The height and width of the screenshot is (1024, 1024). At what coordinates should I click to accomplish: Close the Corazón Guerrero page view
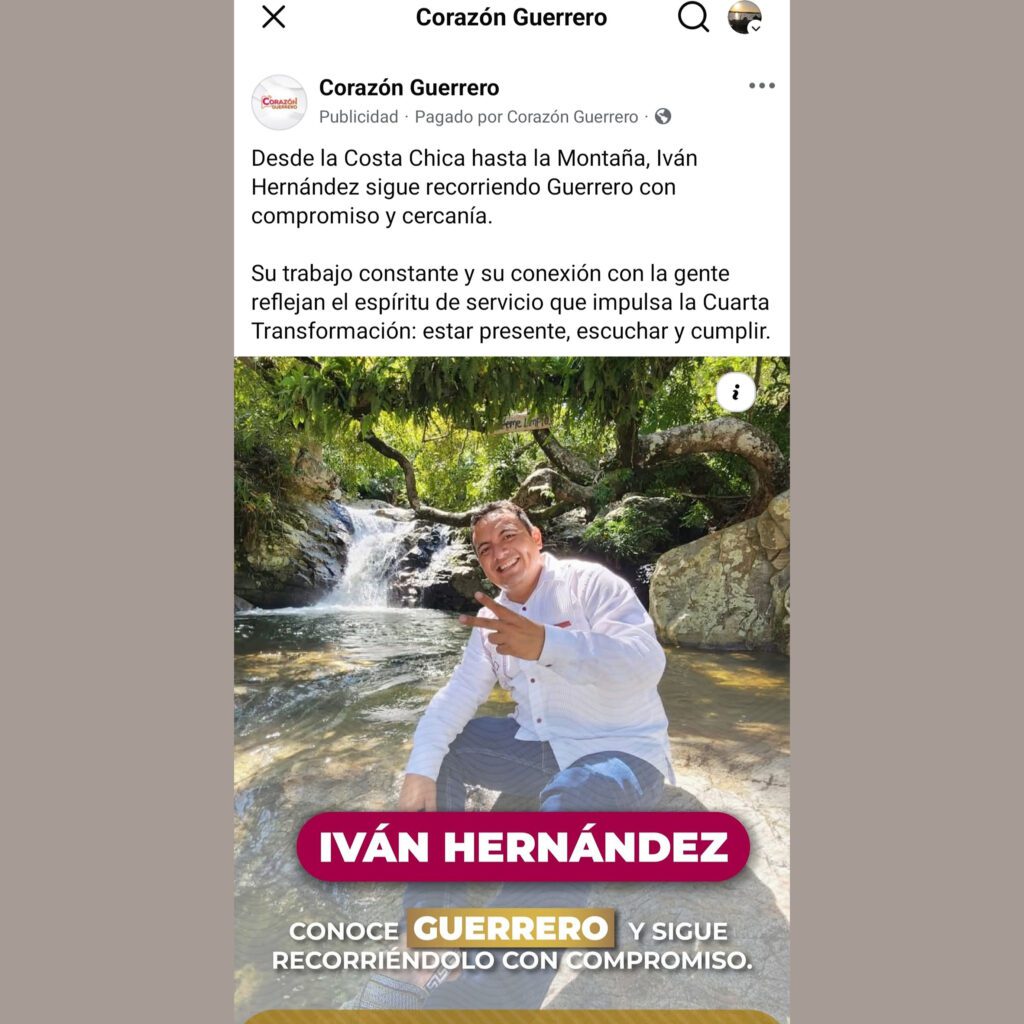[273, 17]
